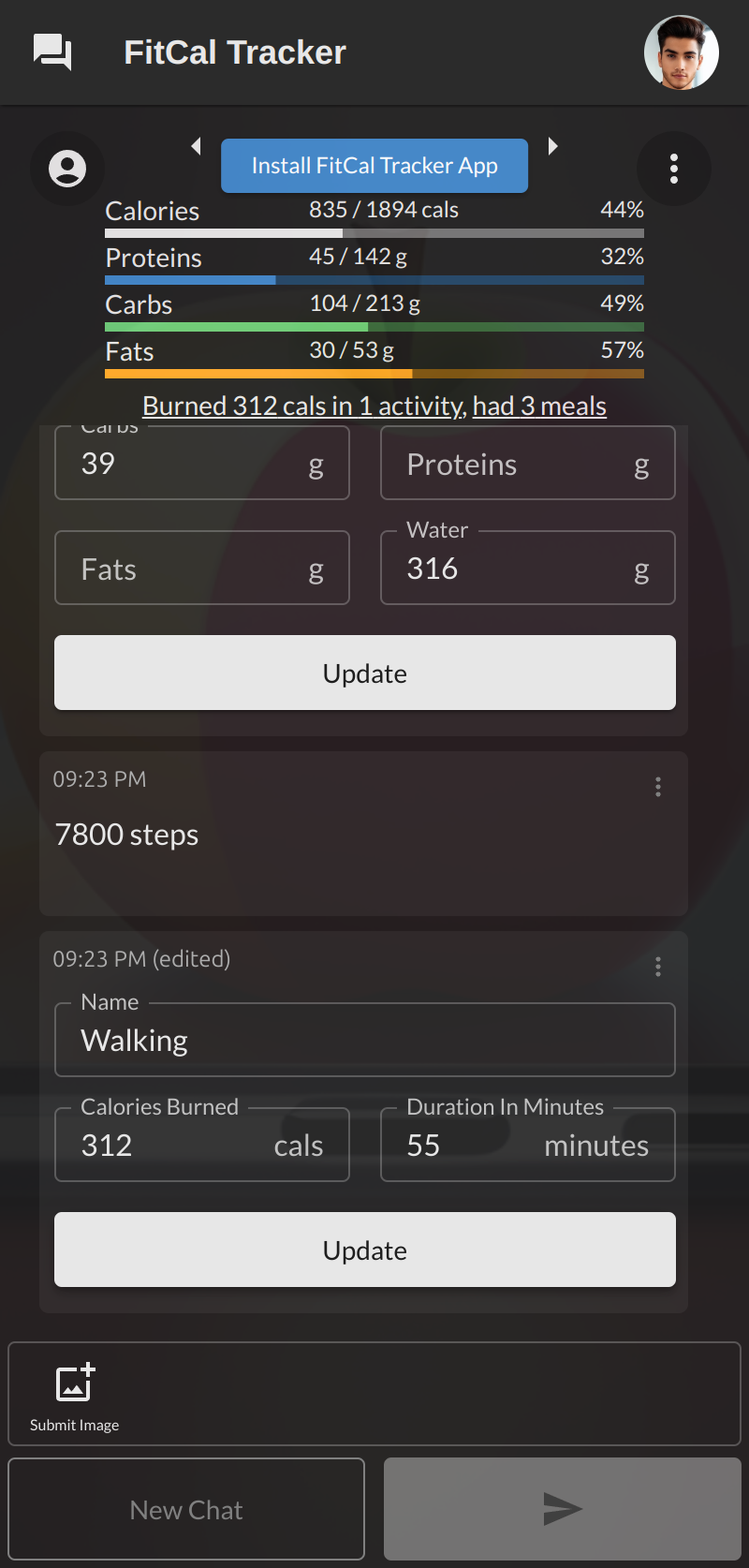The width and height of the screenshot is (749, 1568).
Task: Start a New Chat
Action: (186, 1509)
